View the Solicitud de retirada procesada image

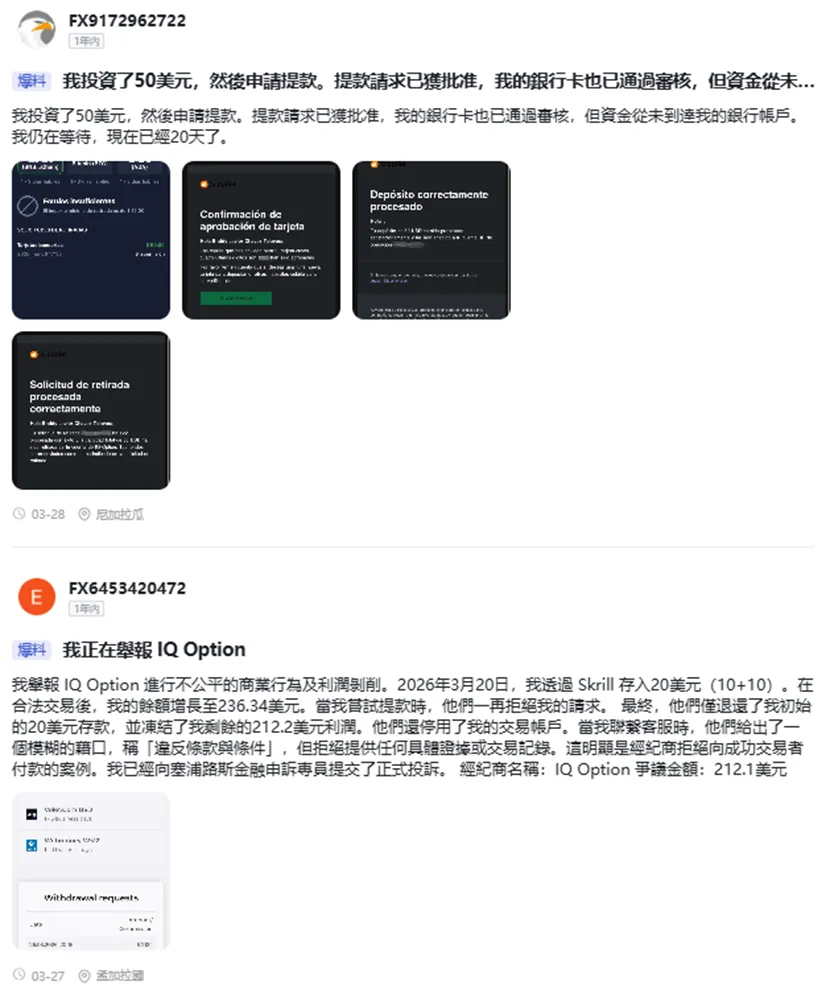pos(91,411)
